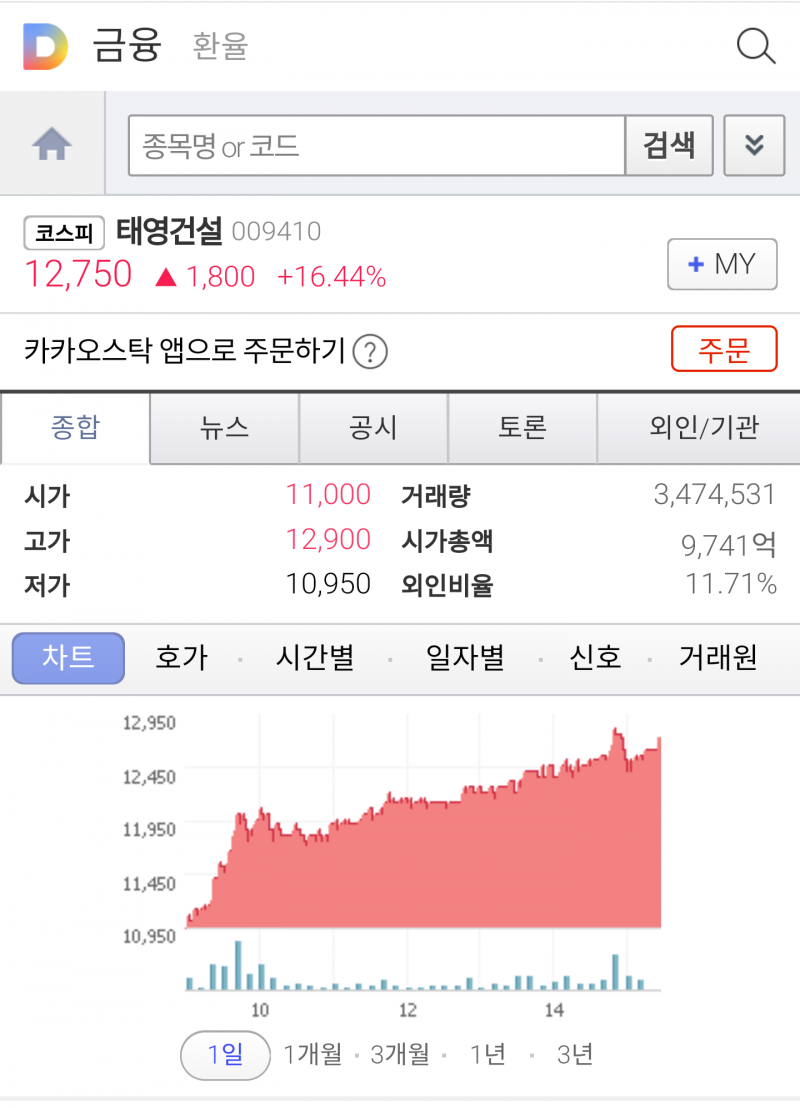Select the 차트 chart view icon tab

(67, 657)
